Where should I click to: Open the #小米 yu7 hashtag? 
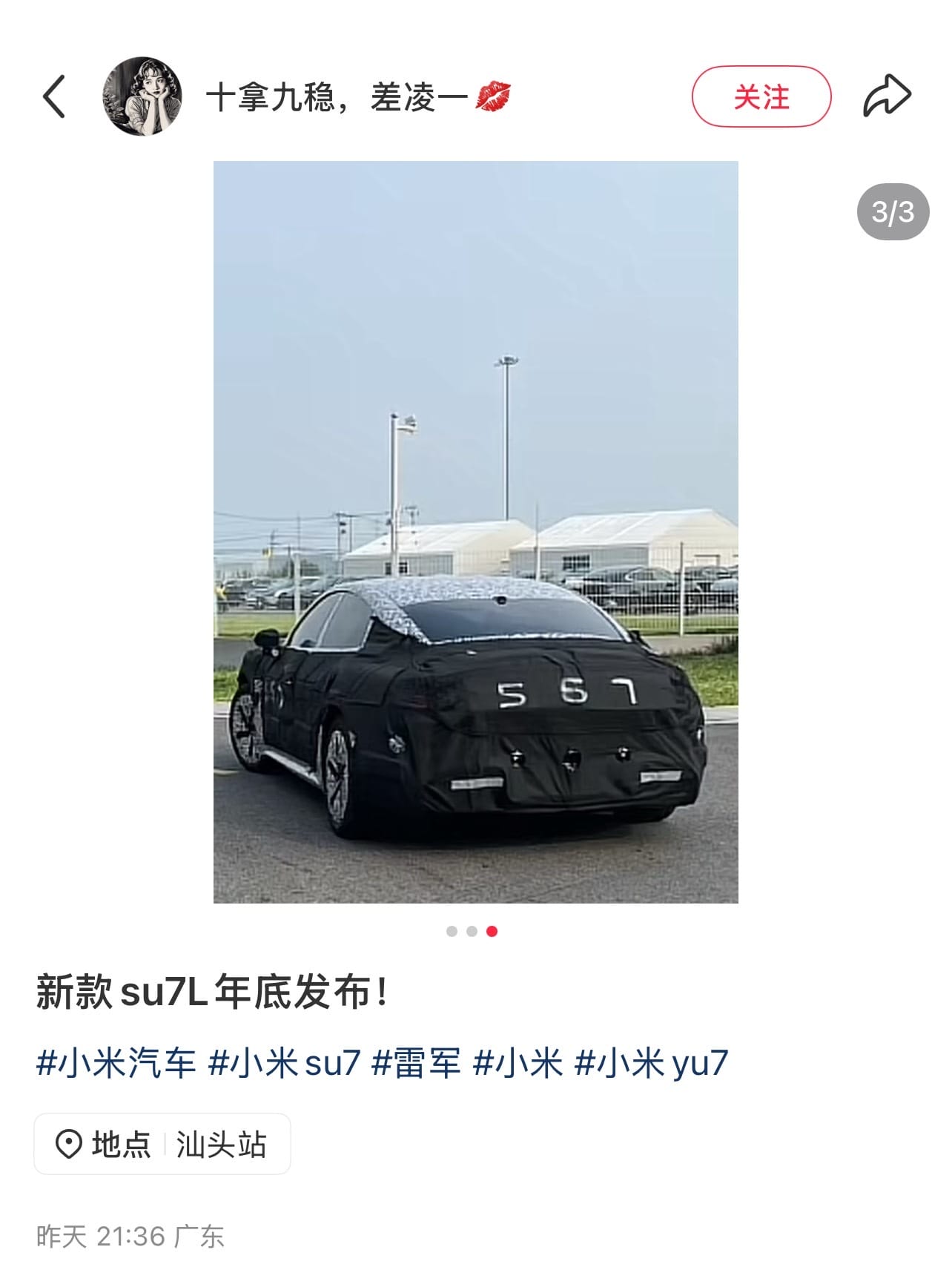click(x=652, y=1063)
